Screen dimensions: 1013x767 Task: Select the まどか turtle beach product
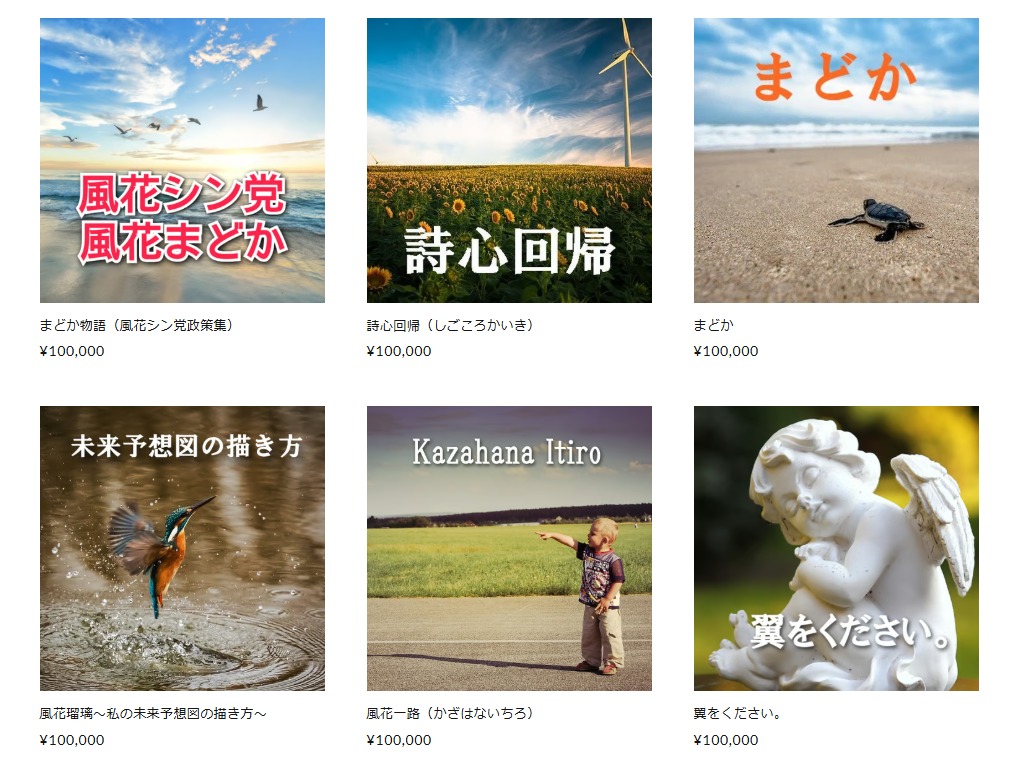point(836,160)
